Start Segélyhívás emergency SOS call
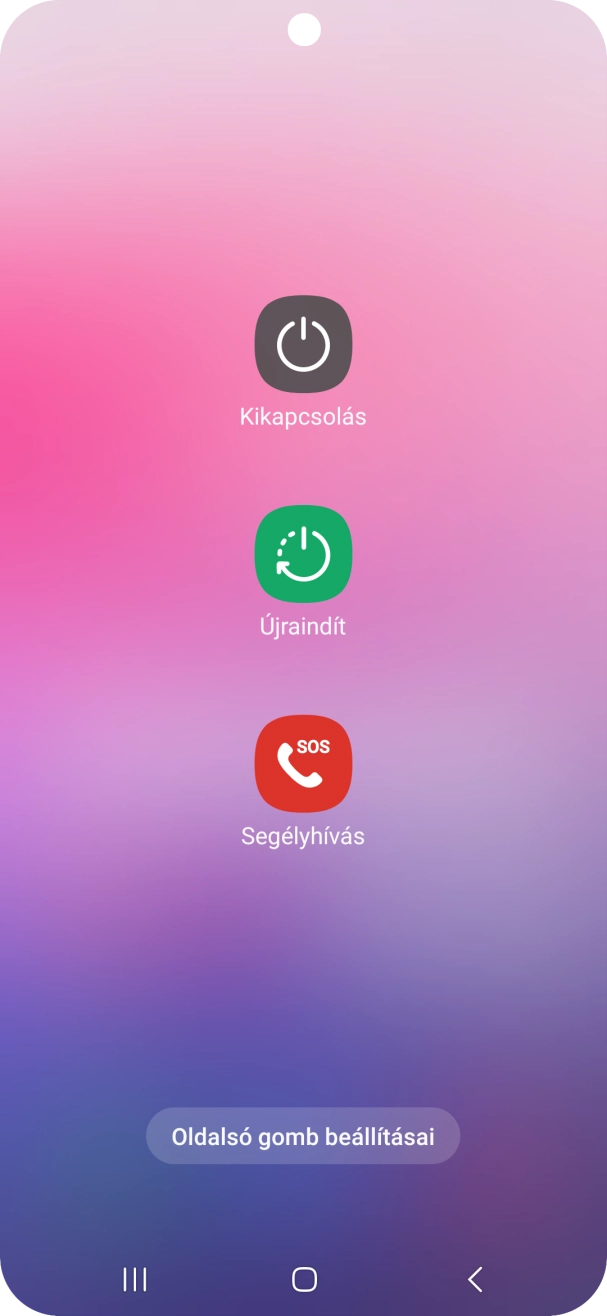The width and height of the screenshot is (607, 1316). [303, 764]
